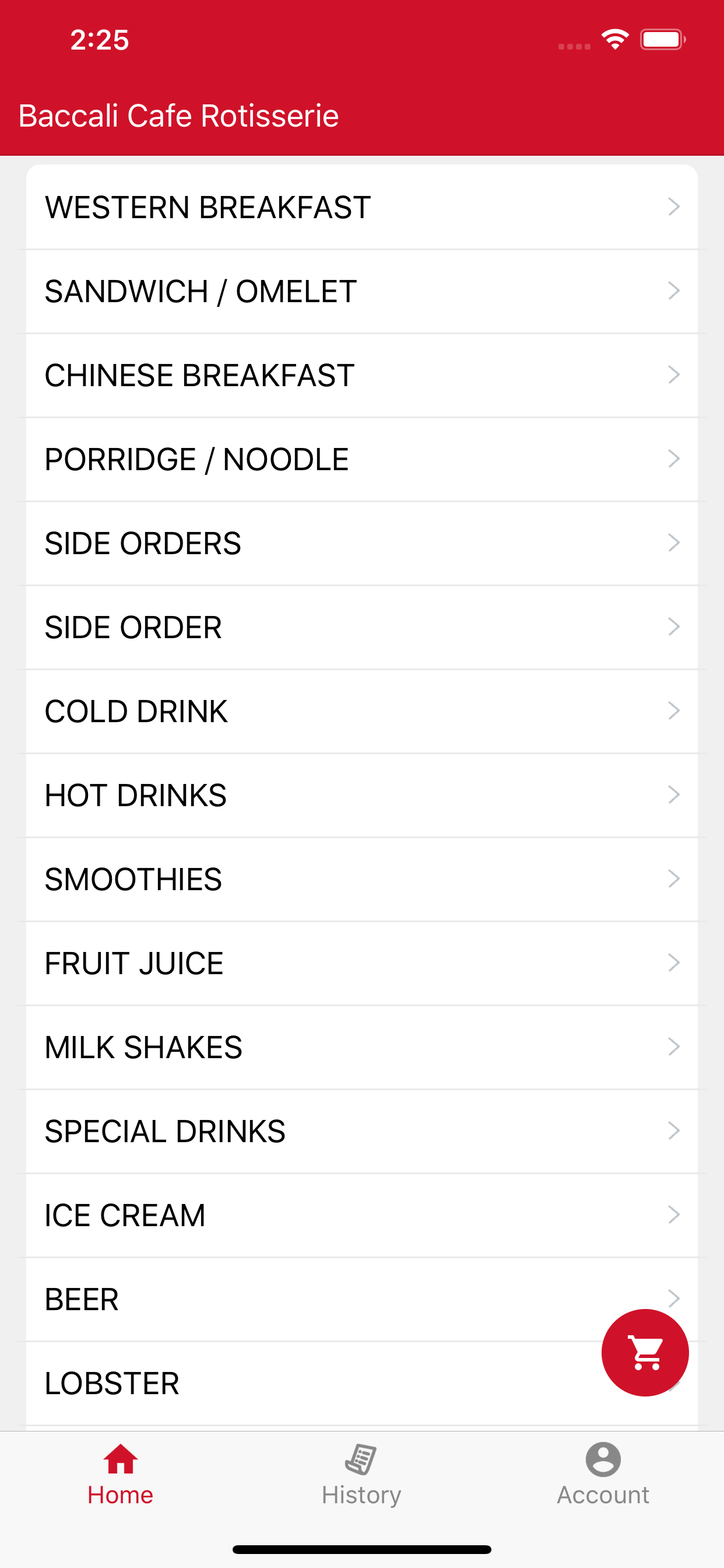Open MILK SHAKES category

click(x=362, y=1047)
